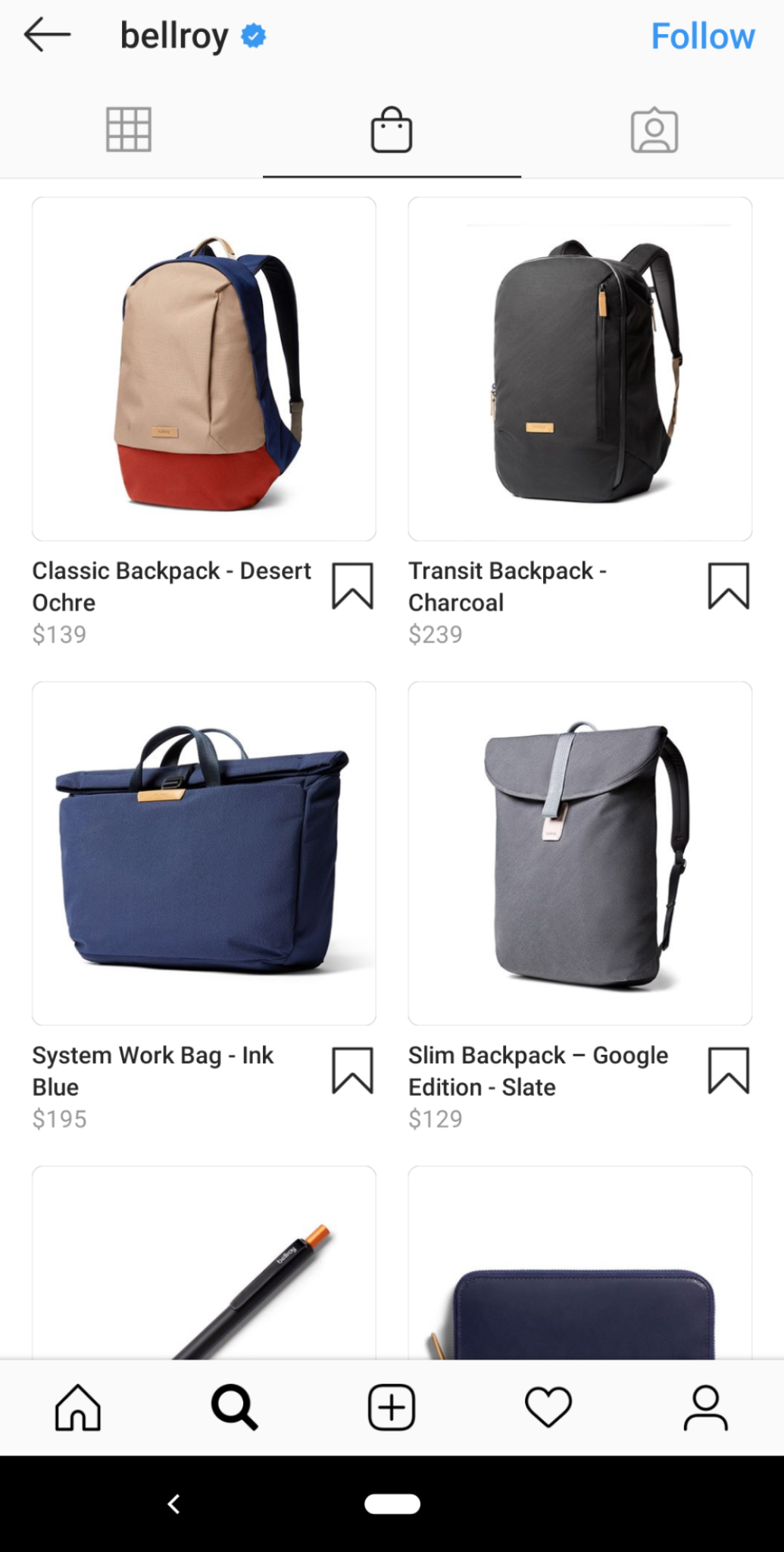The width and height of the screenshot is (784, 1552).
Task: Tap the system back button
Action: pos(173,1503)
